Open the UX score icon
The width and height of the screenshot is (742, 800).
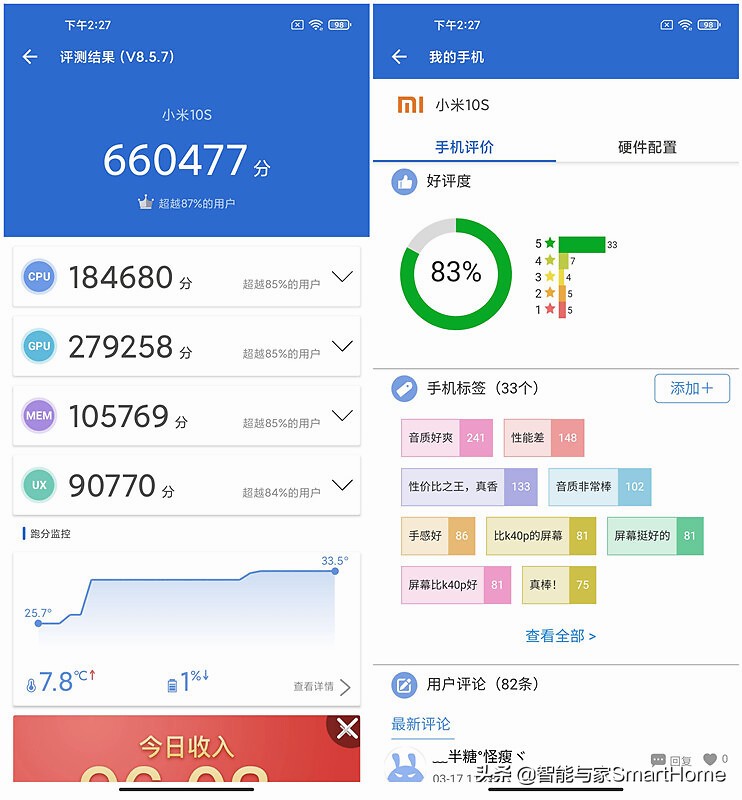tap(38, 485)
